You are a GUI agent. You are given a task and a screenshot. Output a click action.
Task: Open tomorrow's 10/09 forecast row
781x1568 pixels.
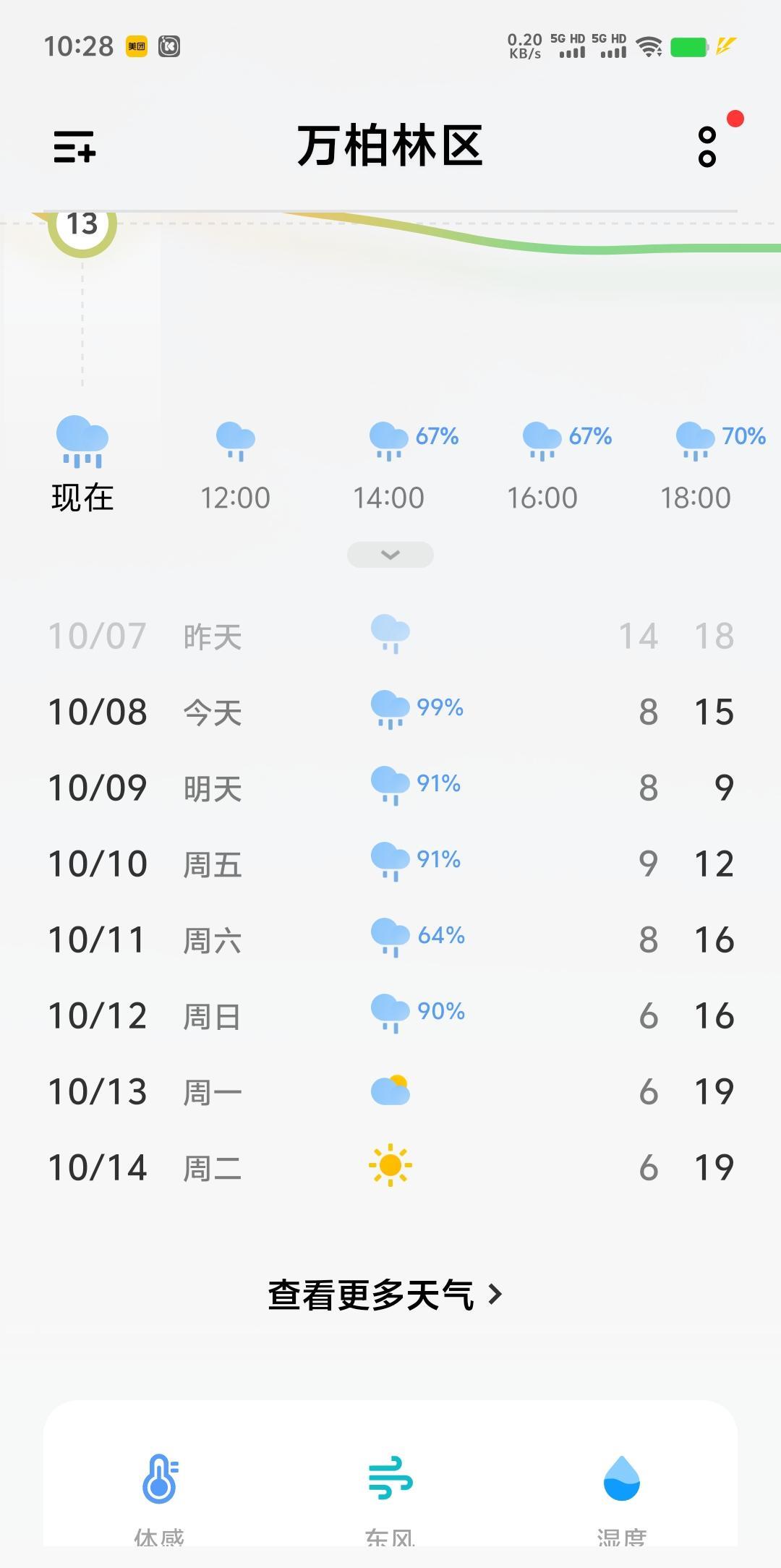pos(390,788)
